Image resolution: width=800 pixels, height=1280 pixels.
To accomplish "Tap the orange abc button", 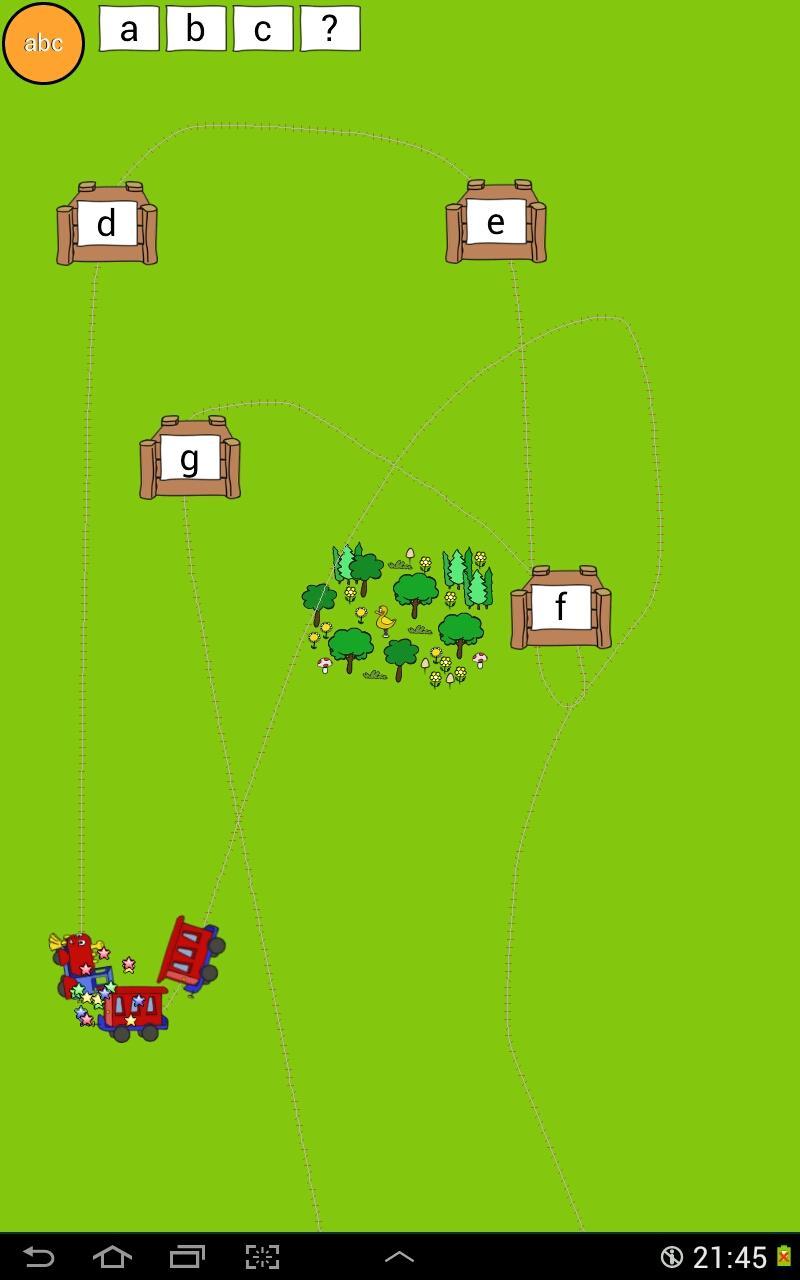I will click(x=43, y=43).
